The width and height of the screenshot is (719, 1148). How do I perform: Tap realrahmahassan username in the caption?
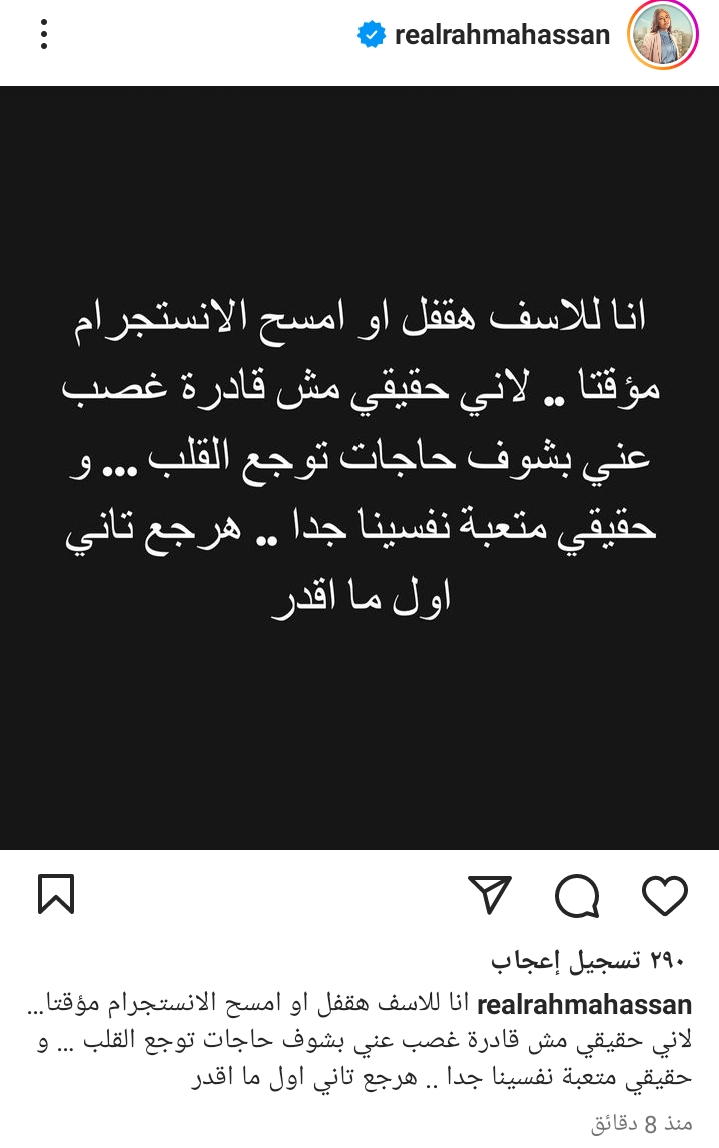point(592,1005)
